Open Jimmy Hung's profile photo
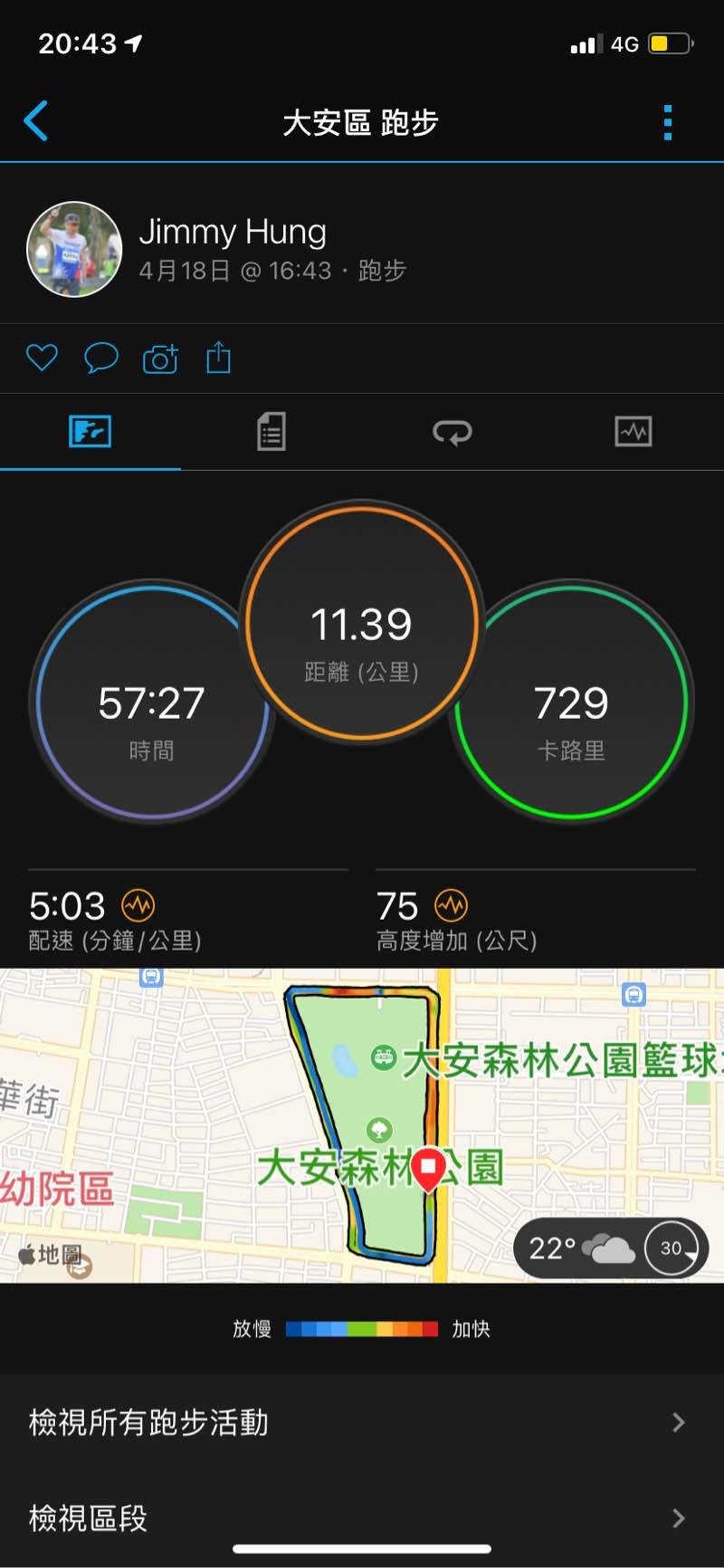The image size is (724, 1568). click(74, 249)
